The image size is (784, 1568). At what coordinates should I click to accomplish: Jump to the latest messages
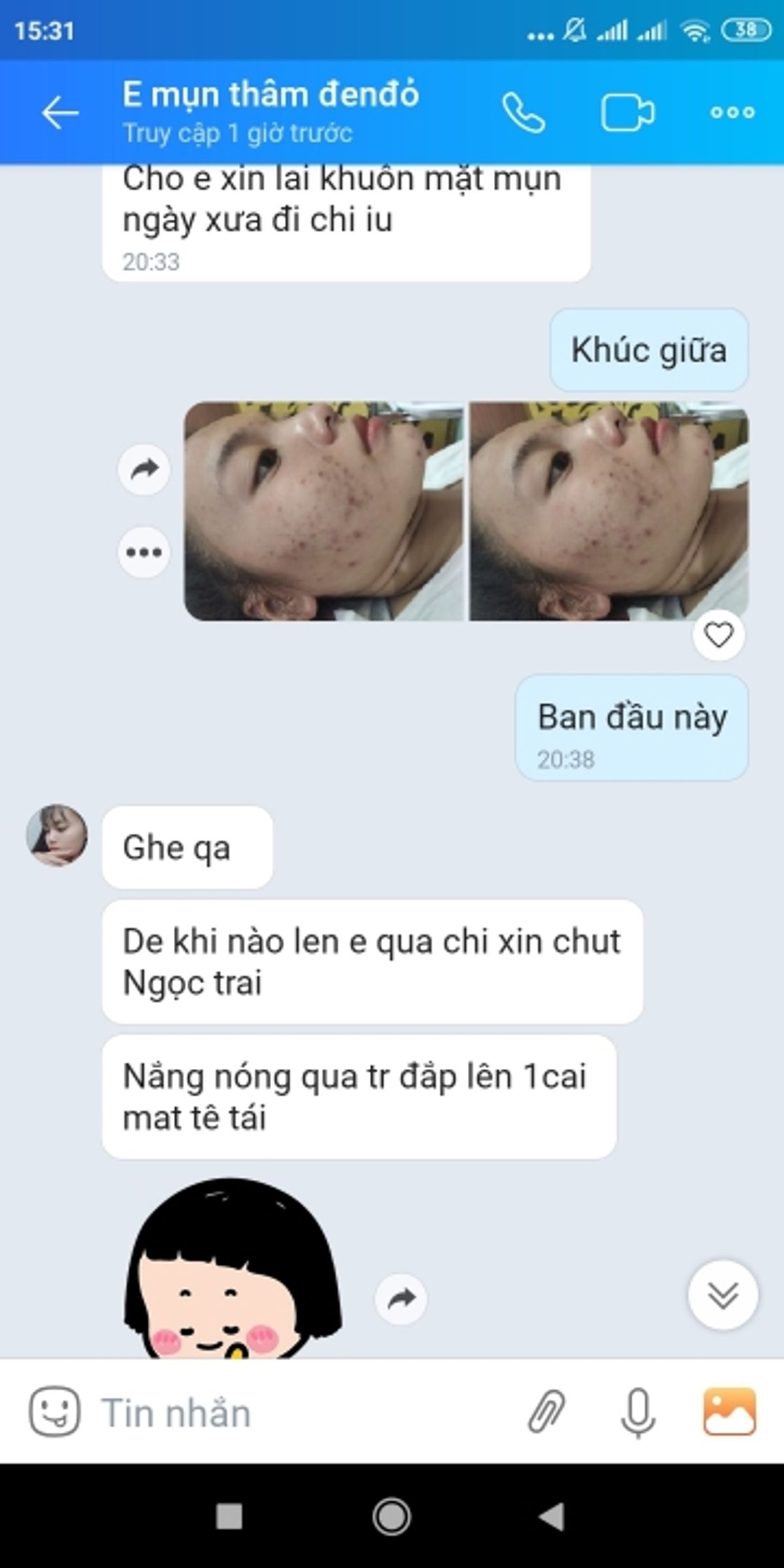(x=723, y=1295)
